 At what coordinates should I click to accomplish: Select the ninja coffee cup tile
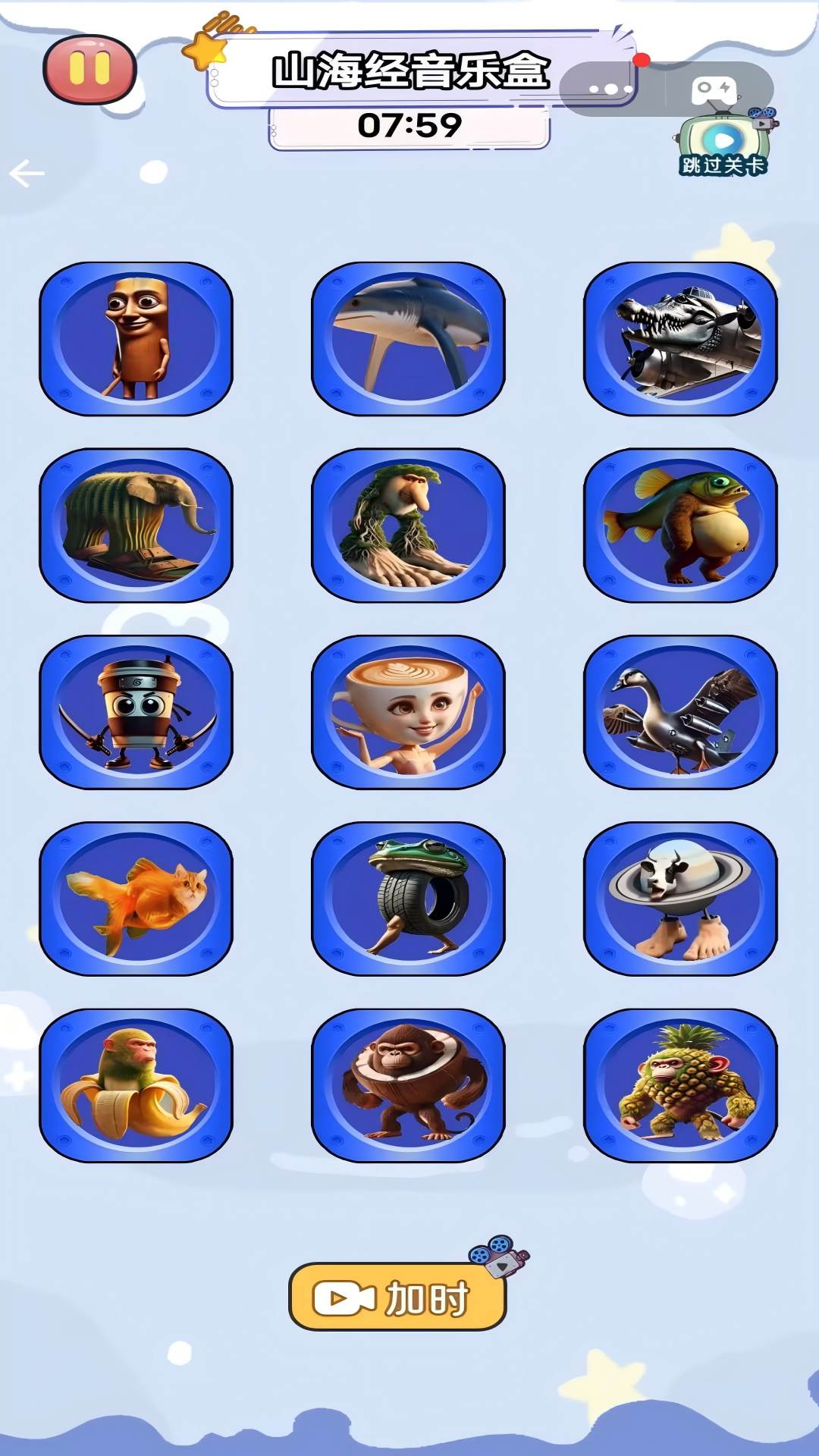(136, 712)
